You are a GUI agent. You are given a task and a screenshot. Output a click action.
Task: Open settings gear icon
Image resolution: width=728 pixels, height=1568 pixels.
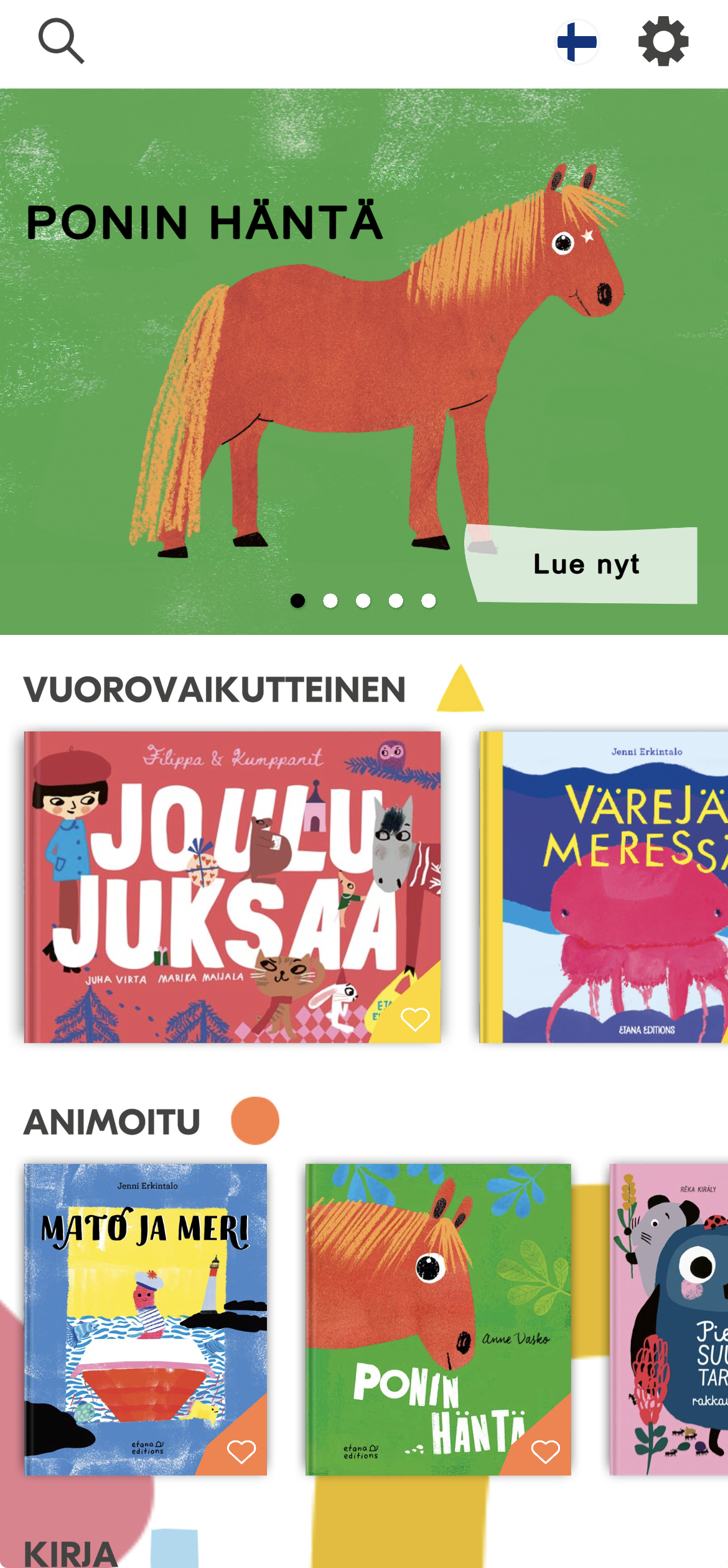click(663, 41)
